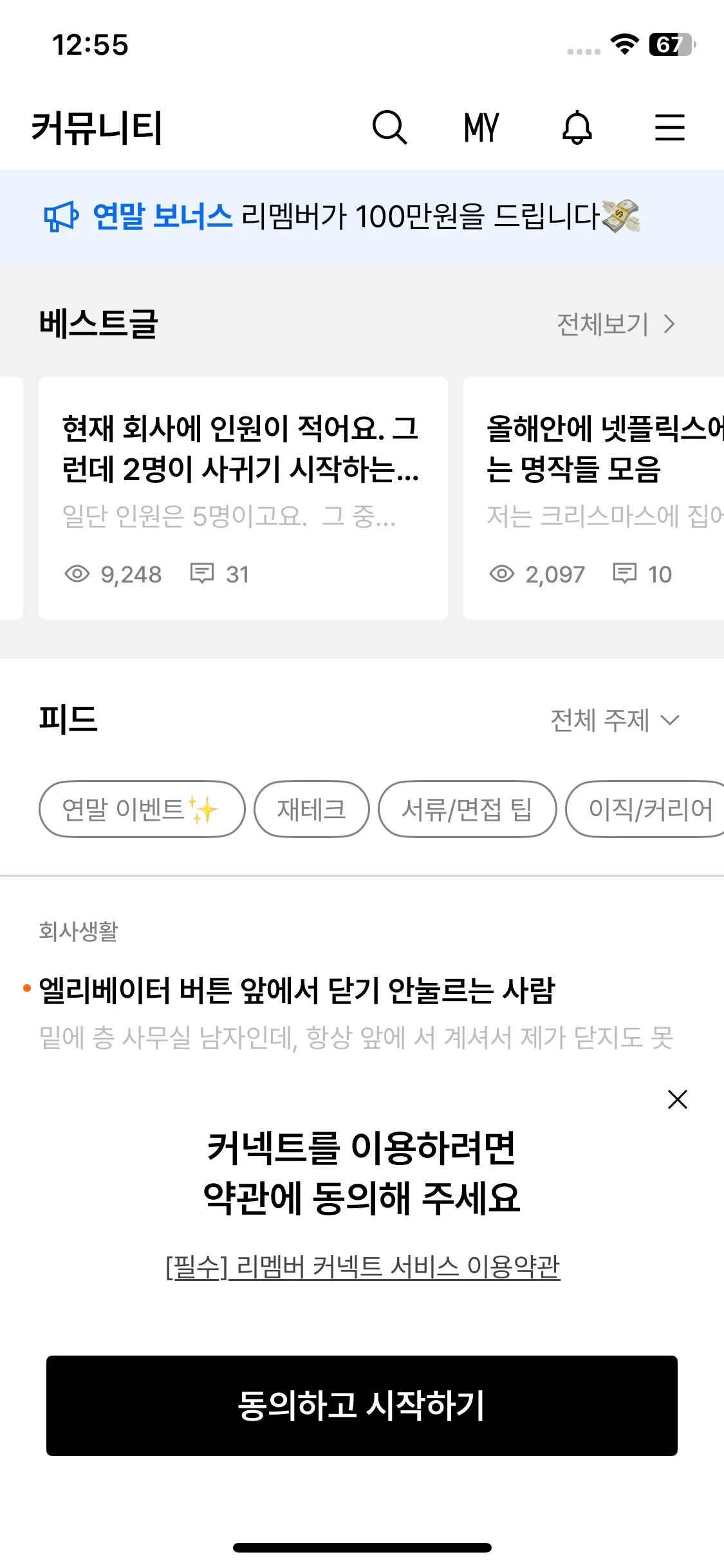724x1568 pixels.
Task: Open the notifications bell
Action: [x=577, y=127]
